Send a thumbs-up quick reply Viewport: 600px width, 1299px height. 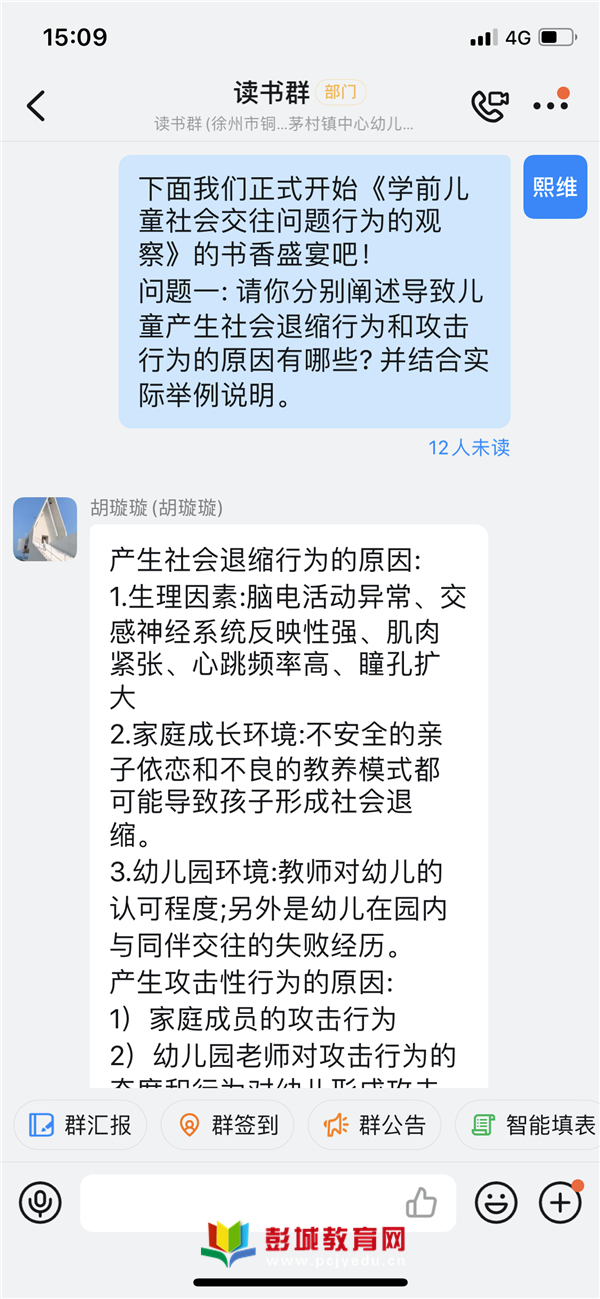[422, 1202]
